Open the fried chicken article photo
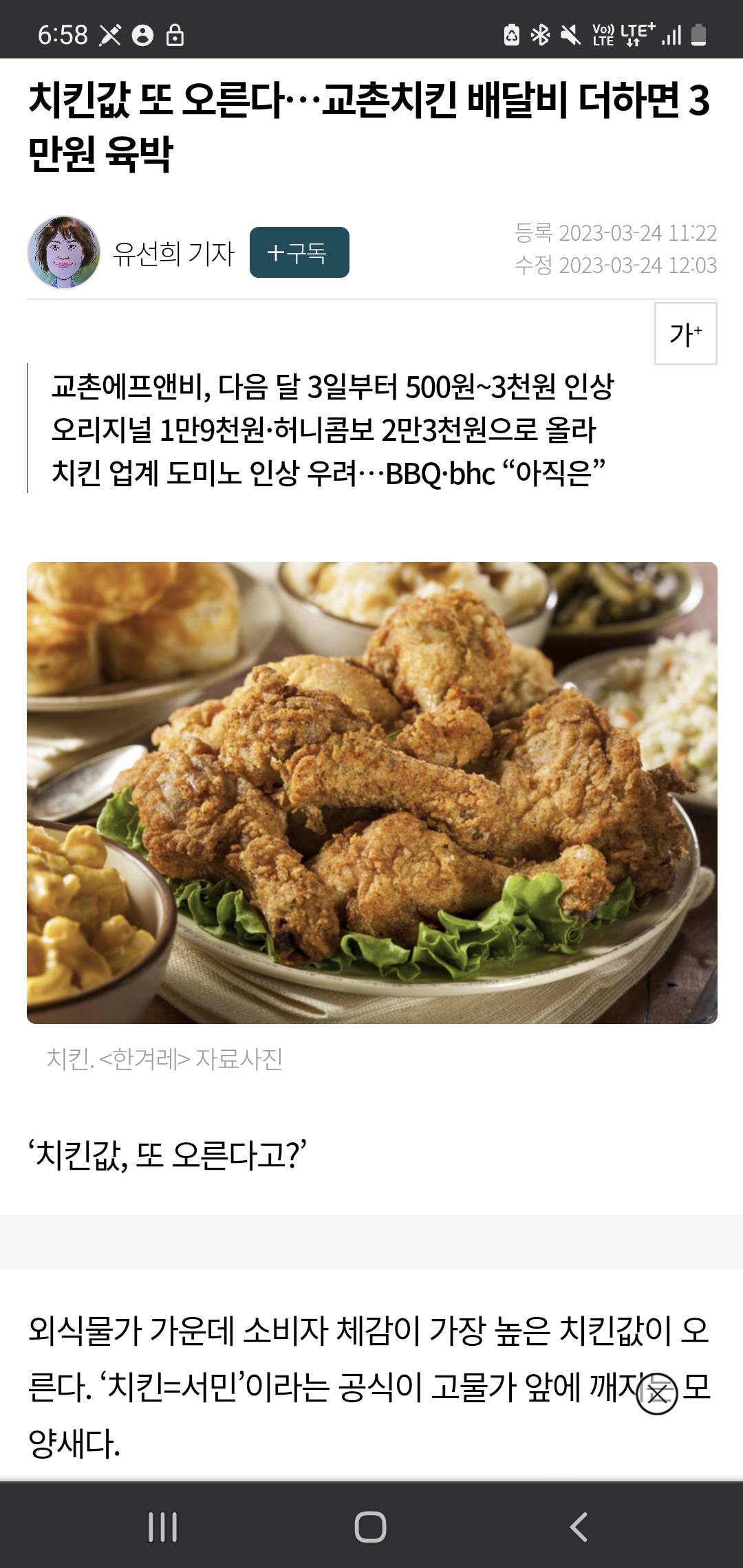This screenshot has height=1568, width=743. coord(371,792)
